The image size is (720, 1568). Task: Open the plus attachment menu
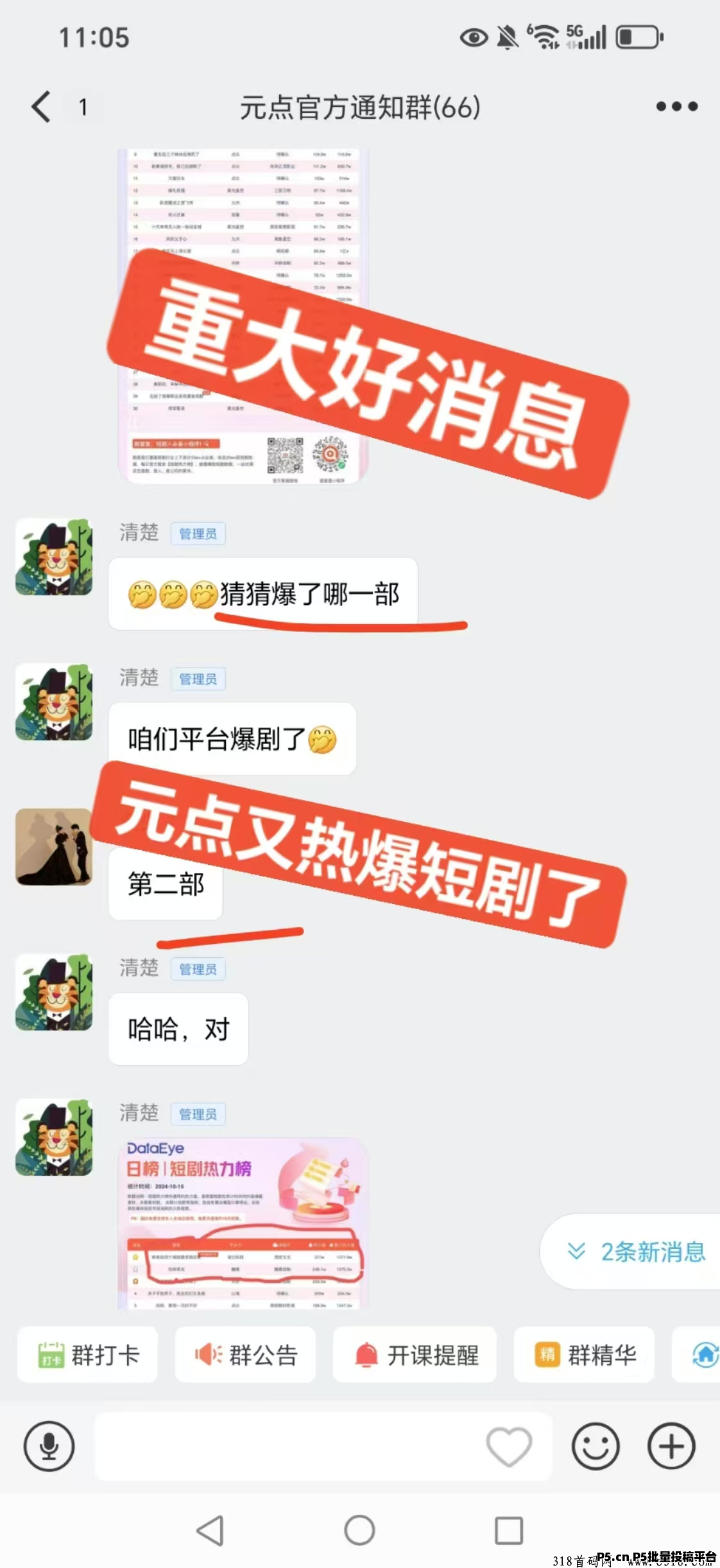tap(671, 1447)
